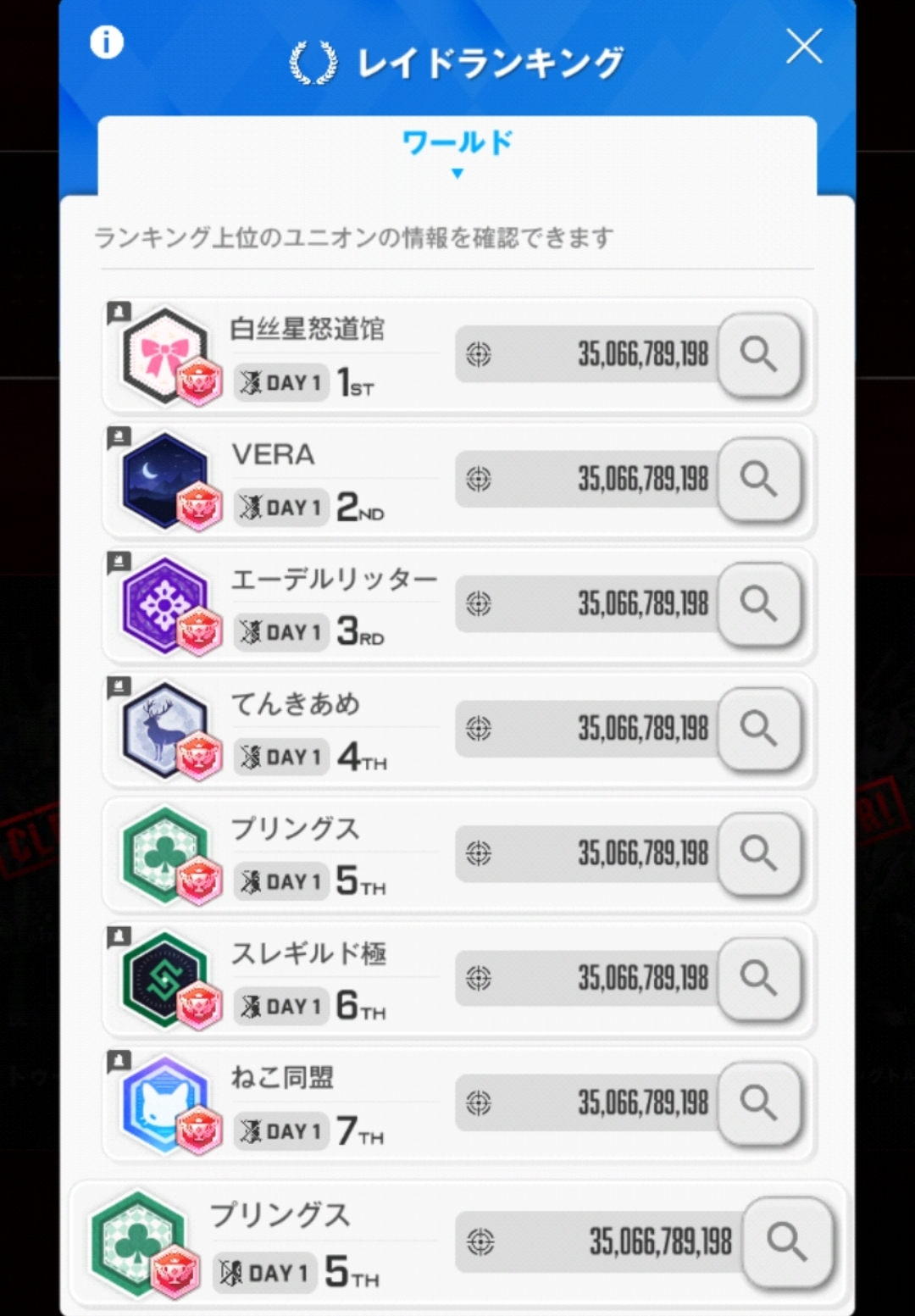View details of 1st place 白丝星怒道馆
This screenshot has height=1316, width=915.
(759, 354)
